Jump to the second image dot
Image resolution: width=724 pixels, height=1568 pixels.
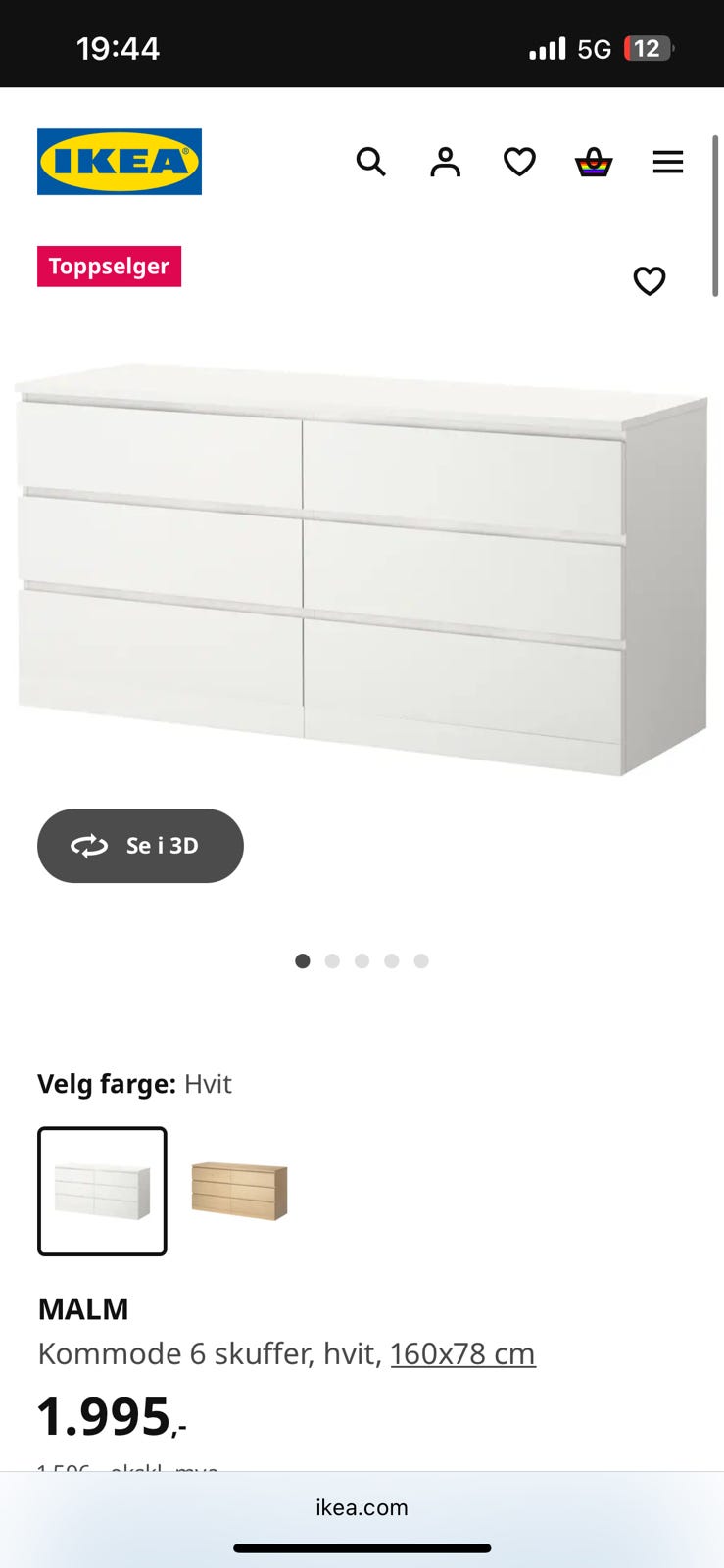332,961
